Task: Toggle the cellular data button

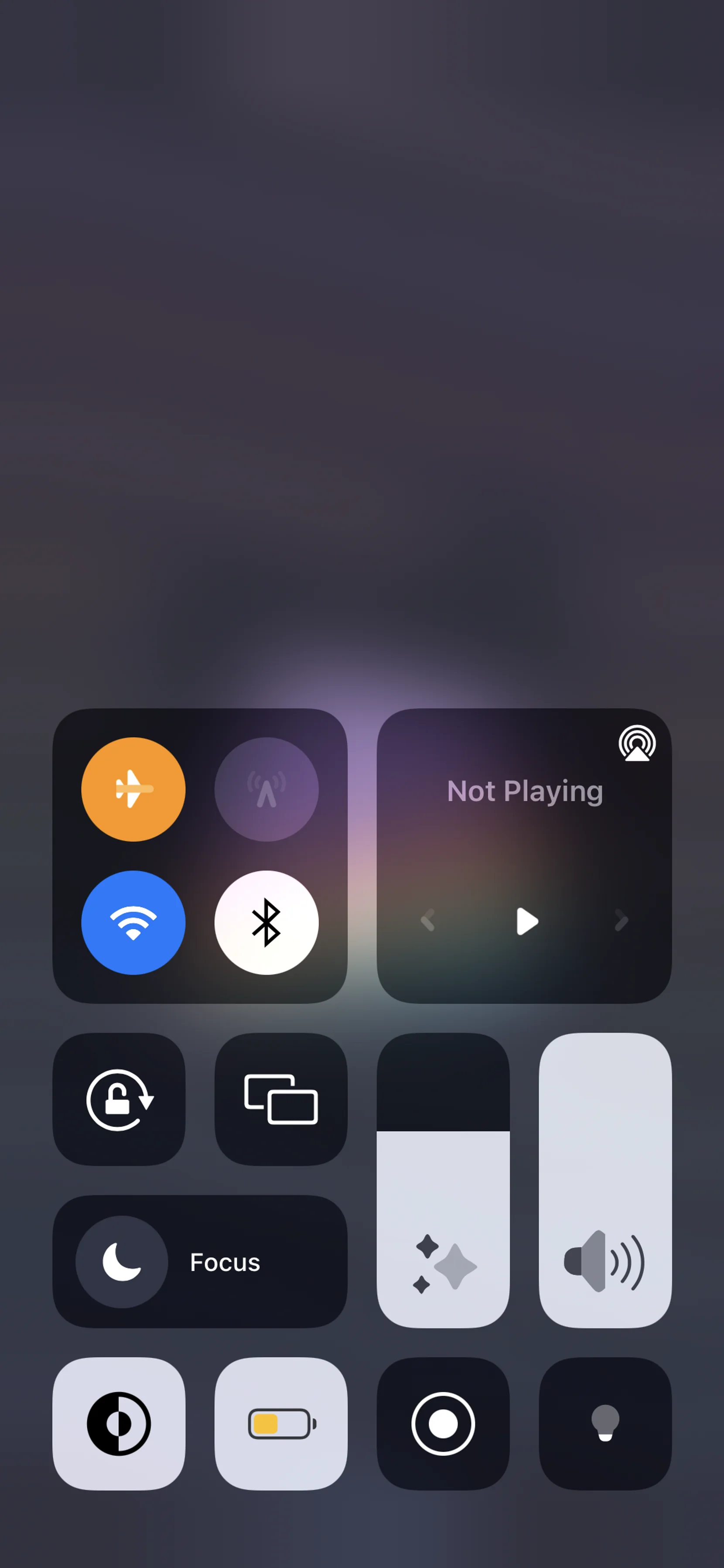Action: click(x=266, y=789)
